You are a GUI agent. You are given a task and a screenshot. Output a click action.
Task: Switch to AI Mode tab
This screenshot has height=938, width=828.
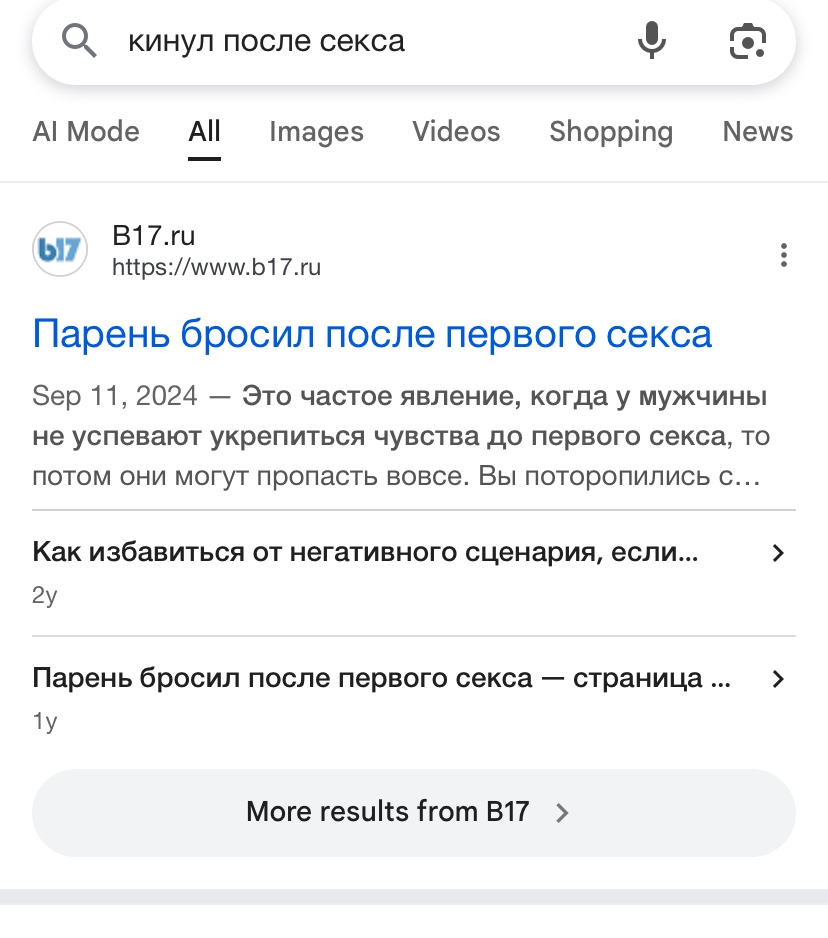click(x=86, y=132)
